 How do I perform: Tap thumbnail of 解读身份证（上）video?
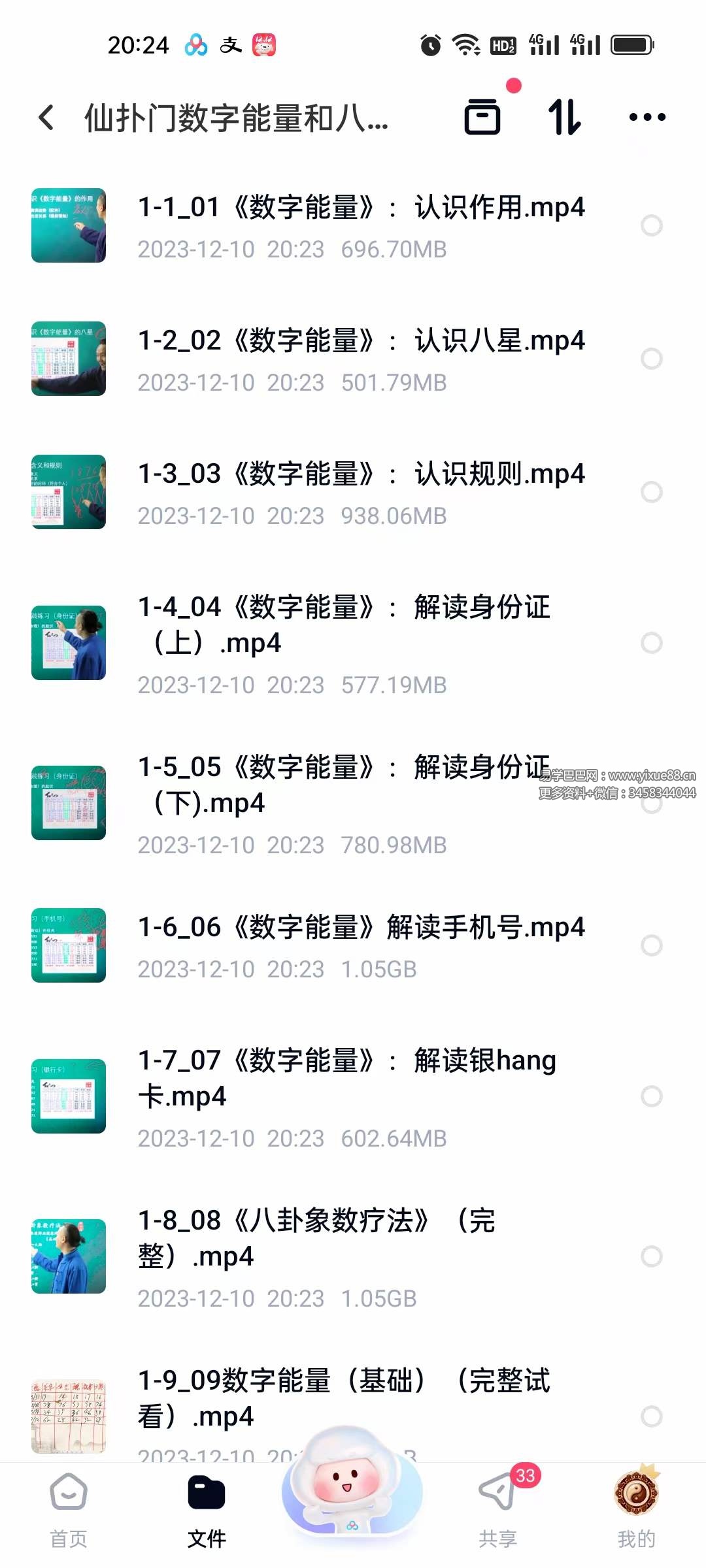pos(68,642)
